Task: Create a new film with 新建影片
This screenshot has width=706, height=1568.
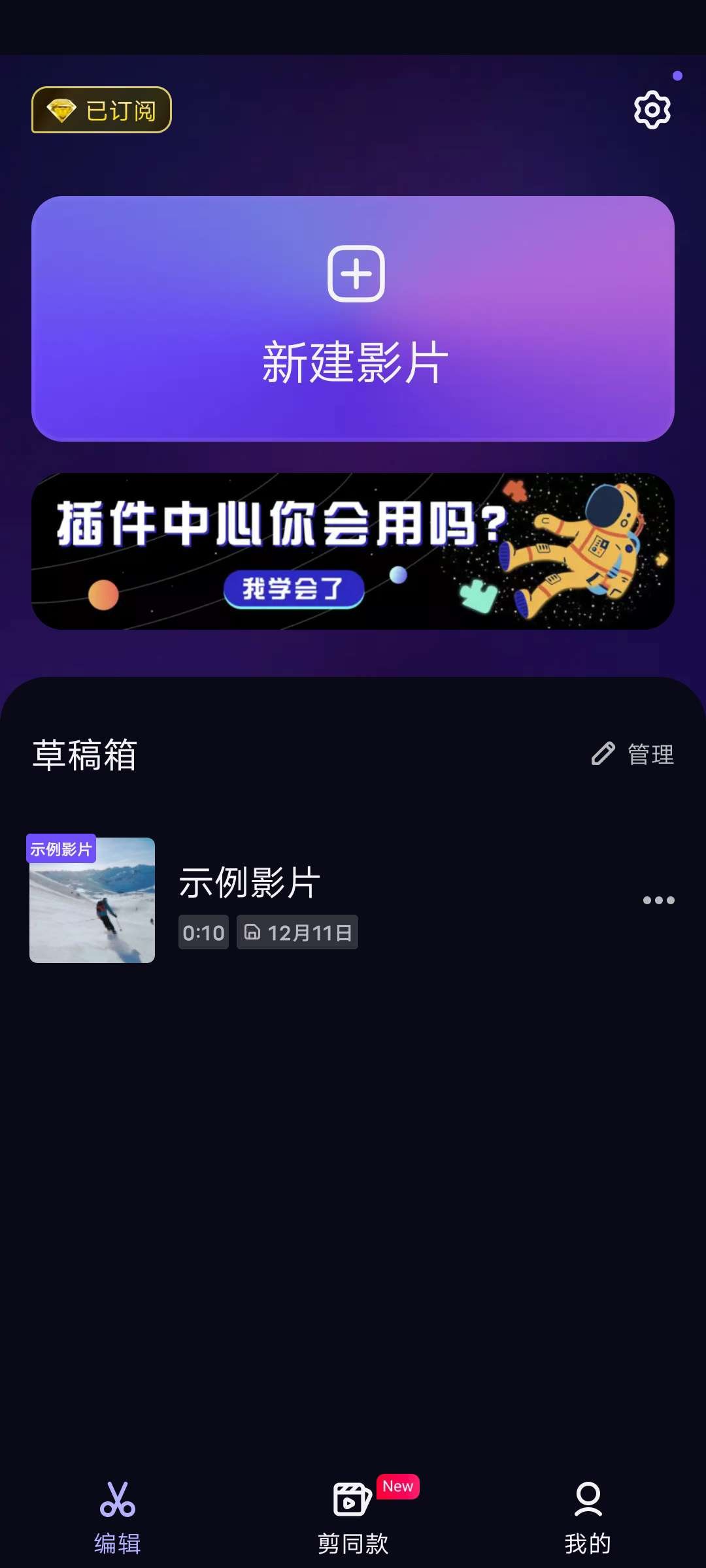Action: pyautogui.click(x=353, y=319)
